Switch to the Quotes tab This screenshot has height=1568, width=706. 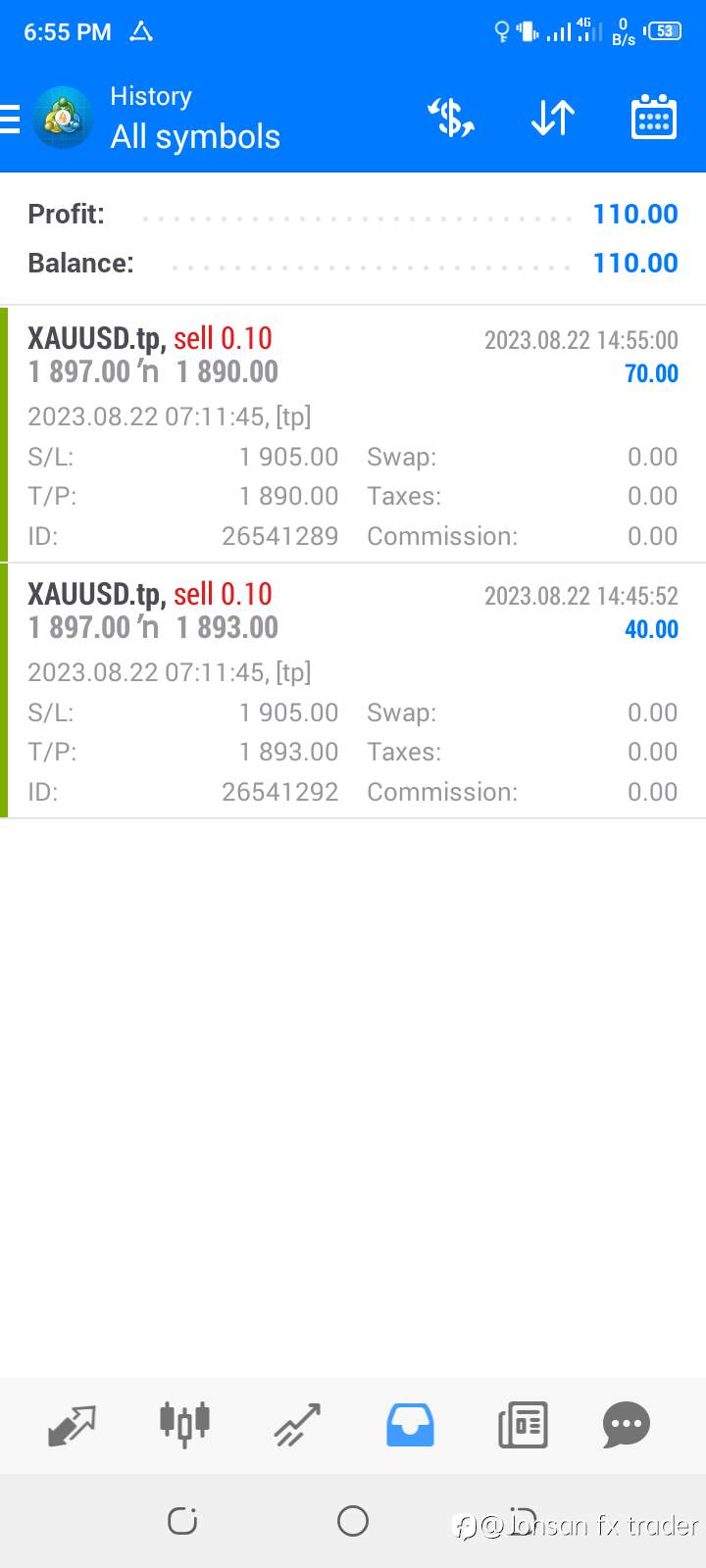(x=72, y=1425)
